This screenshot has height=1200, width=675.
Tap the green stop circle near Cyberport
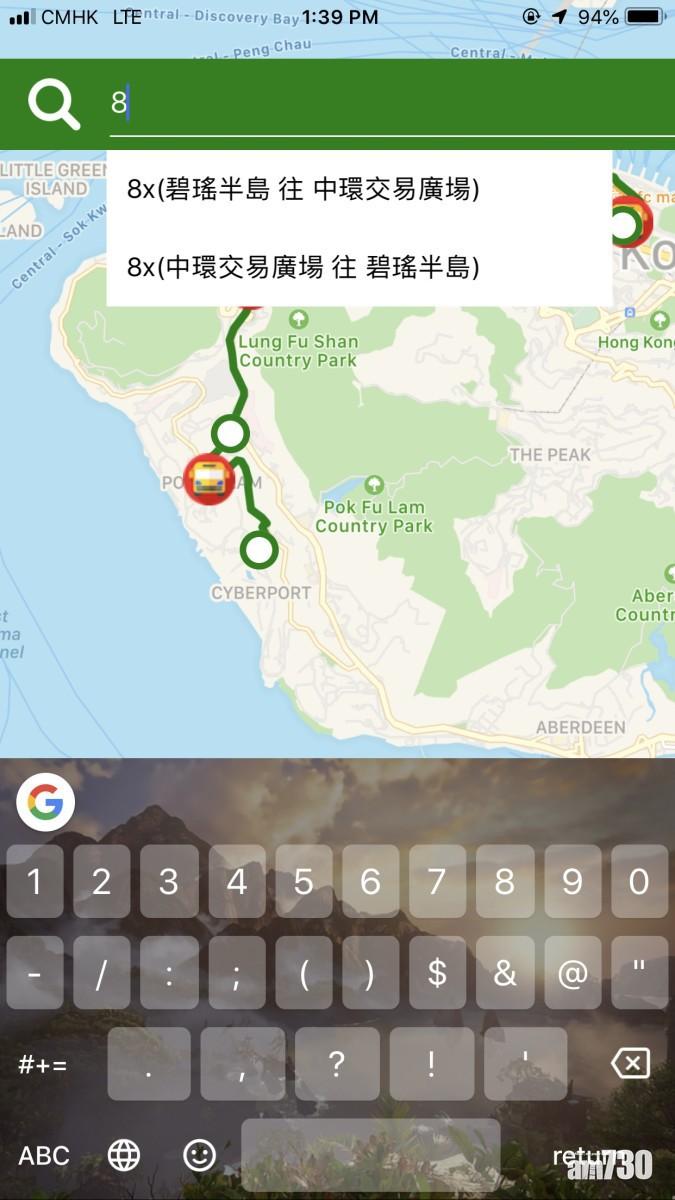[259, 549]
